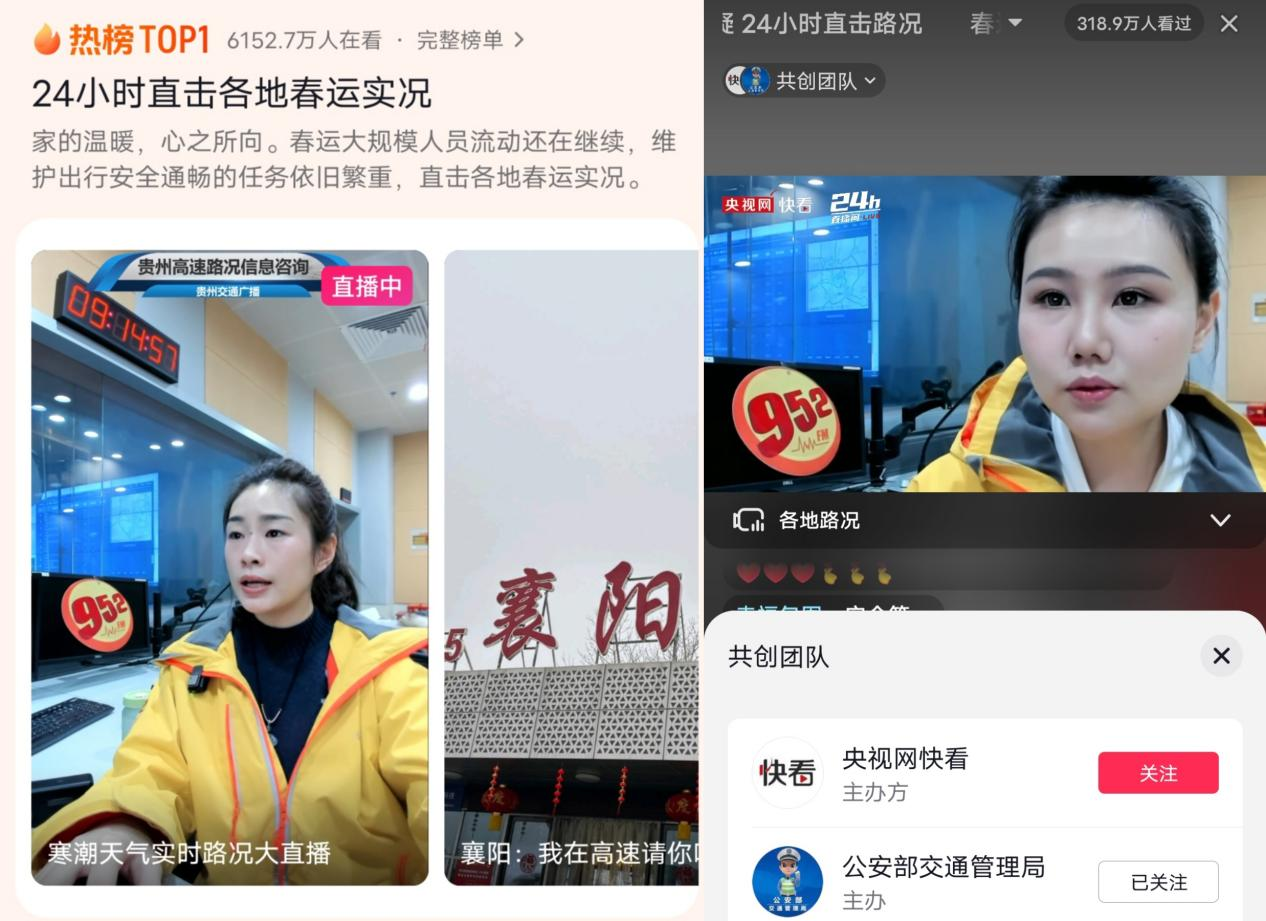Open the full hot list (完整榜单)
Image resolution: width=1266 pixels, height=921 pixels.
tap(469, 40)
